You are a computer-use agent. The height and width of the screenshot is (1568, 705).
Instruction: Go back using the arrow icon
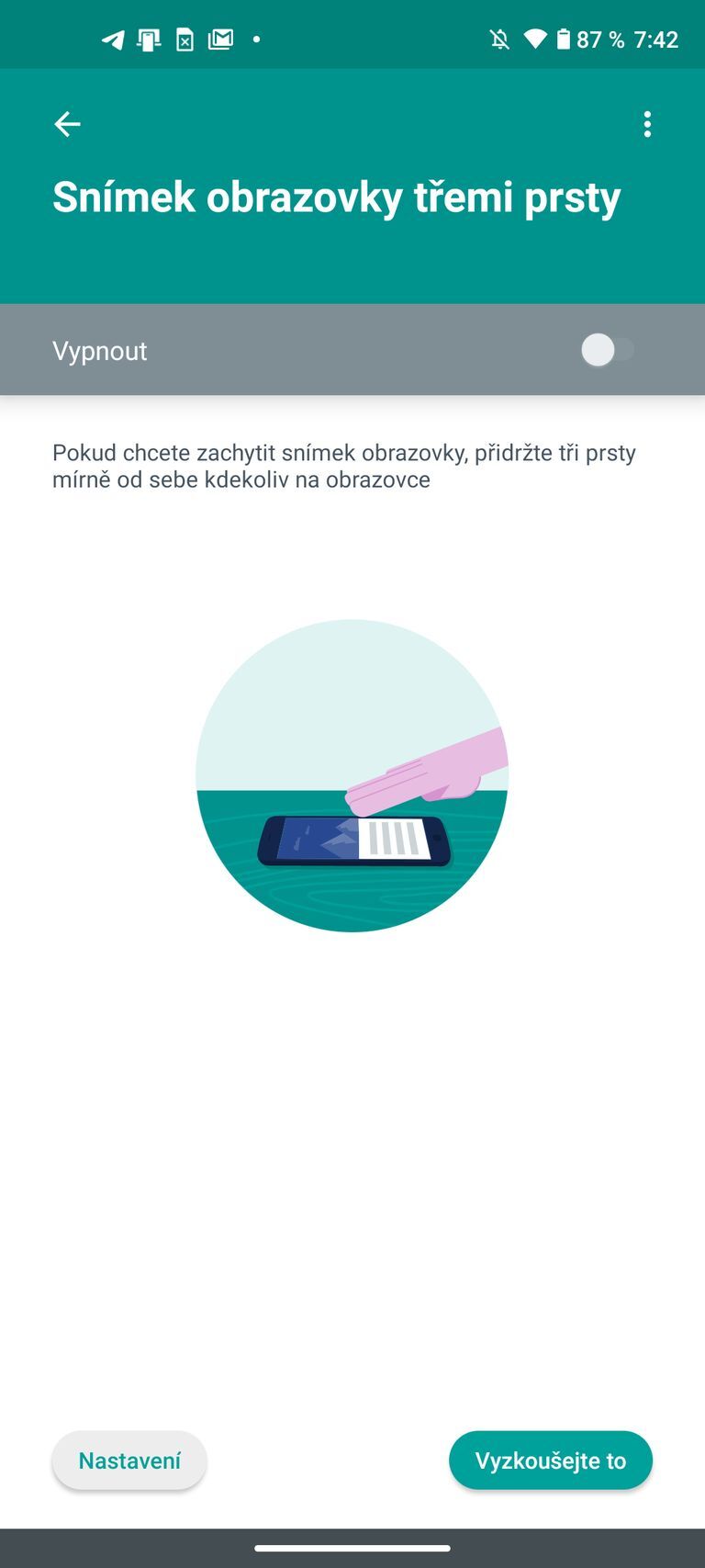click(x=67, y=124)
